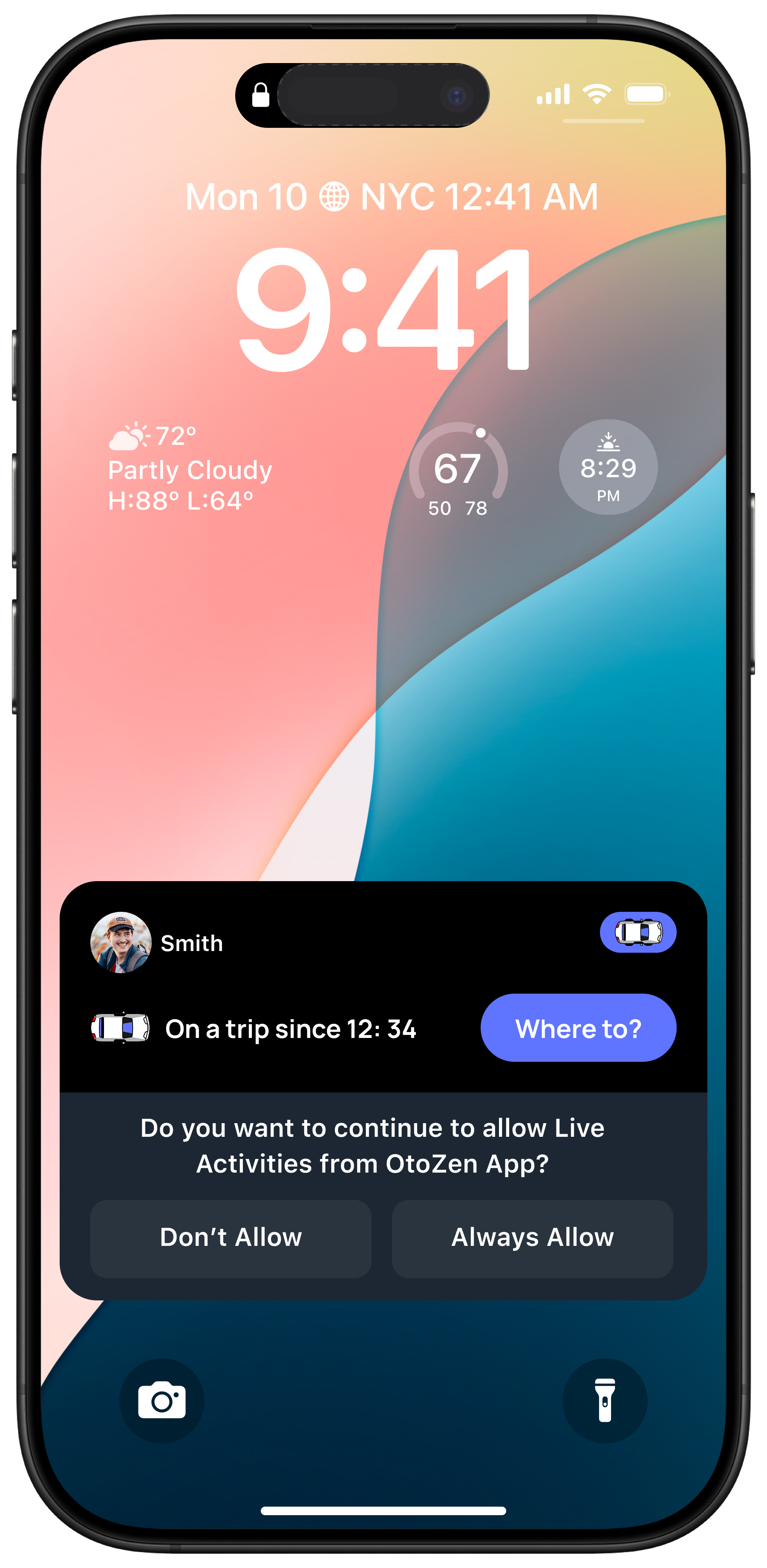
Task: Tap the Where to? button
Action: tap(578, 1028)
